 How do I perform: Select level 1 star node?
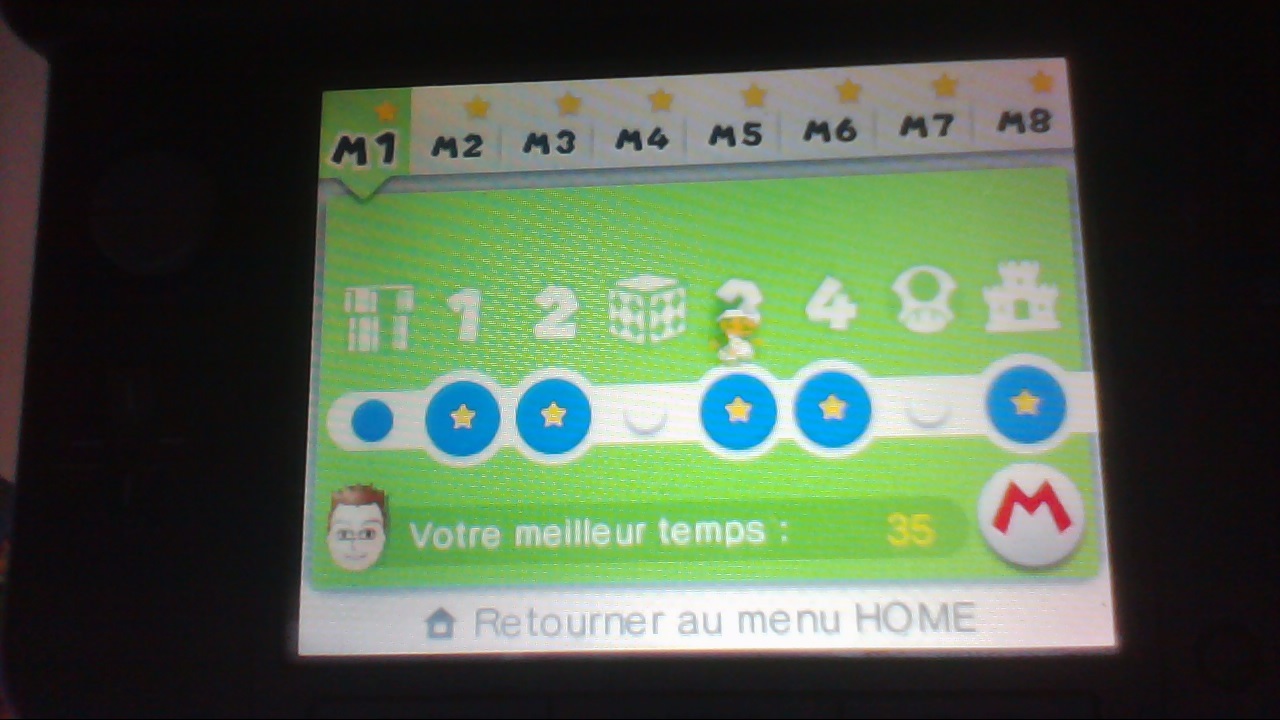click(463, 417)
